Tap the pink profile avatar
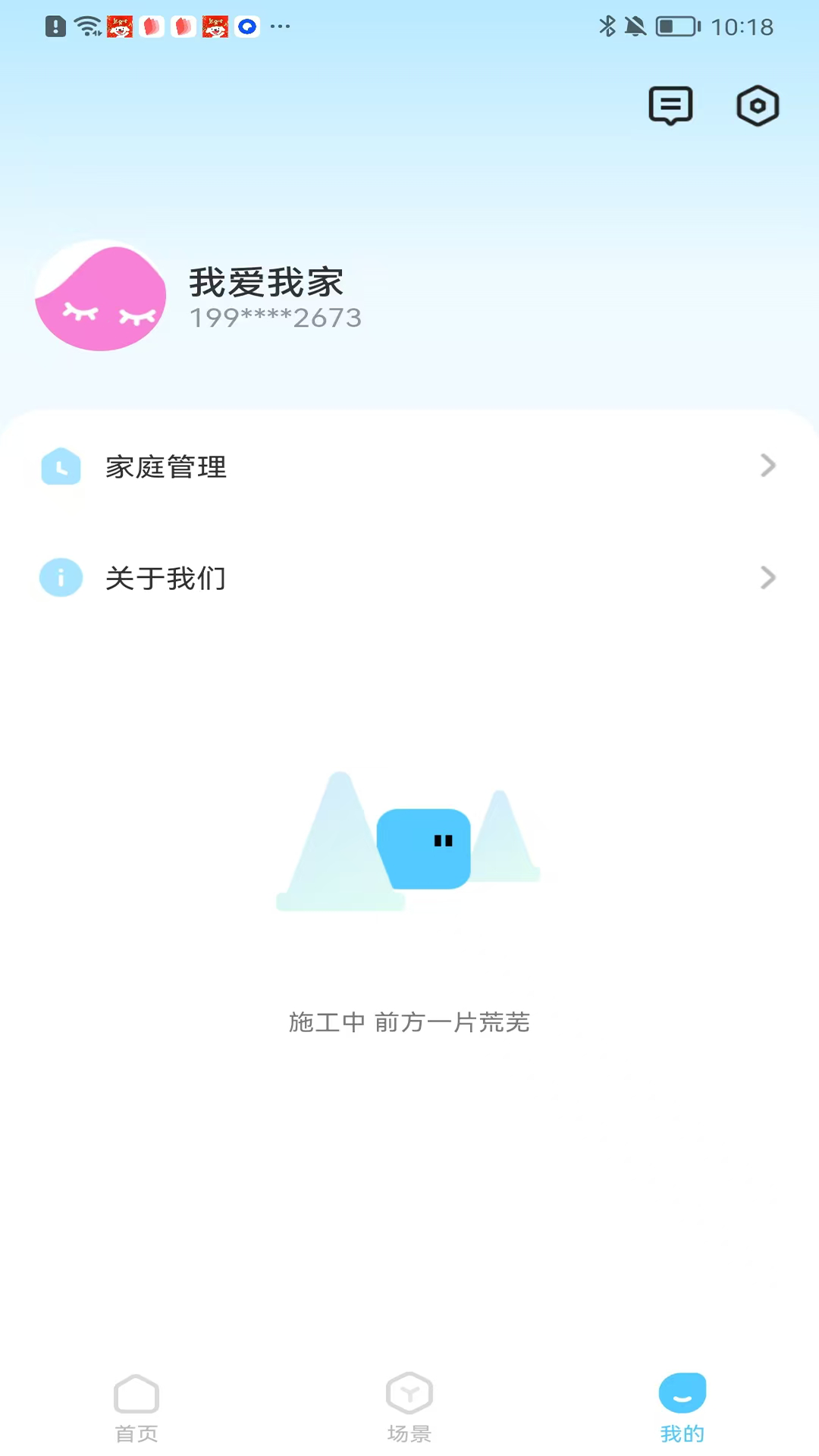Screen dimensions: 819x1456 [99, 297]
